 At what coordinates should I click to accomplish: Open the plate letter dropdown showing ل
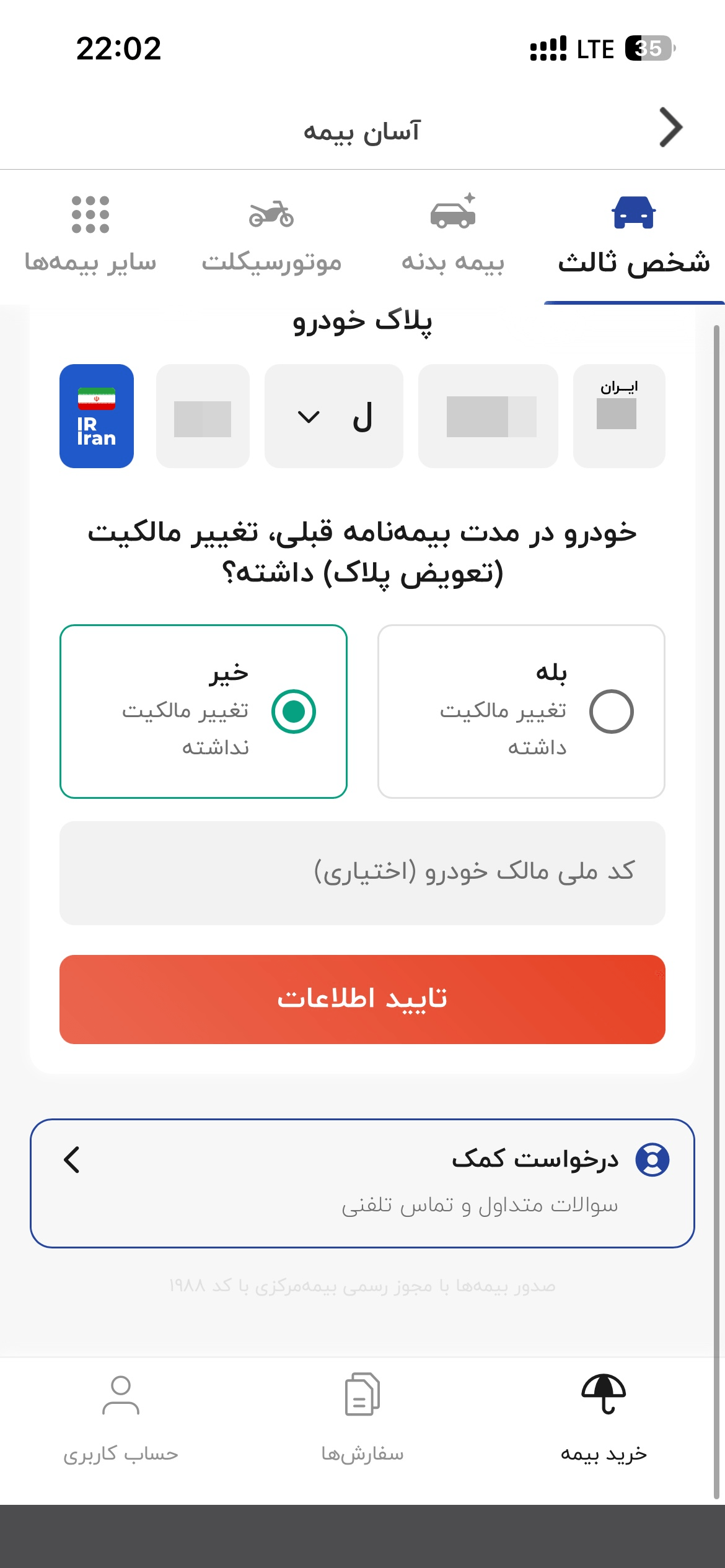click(x=334, y=416)
